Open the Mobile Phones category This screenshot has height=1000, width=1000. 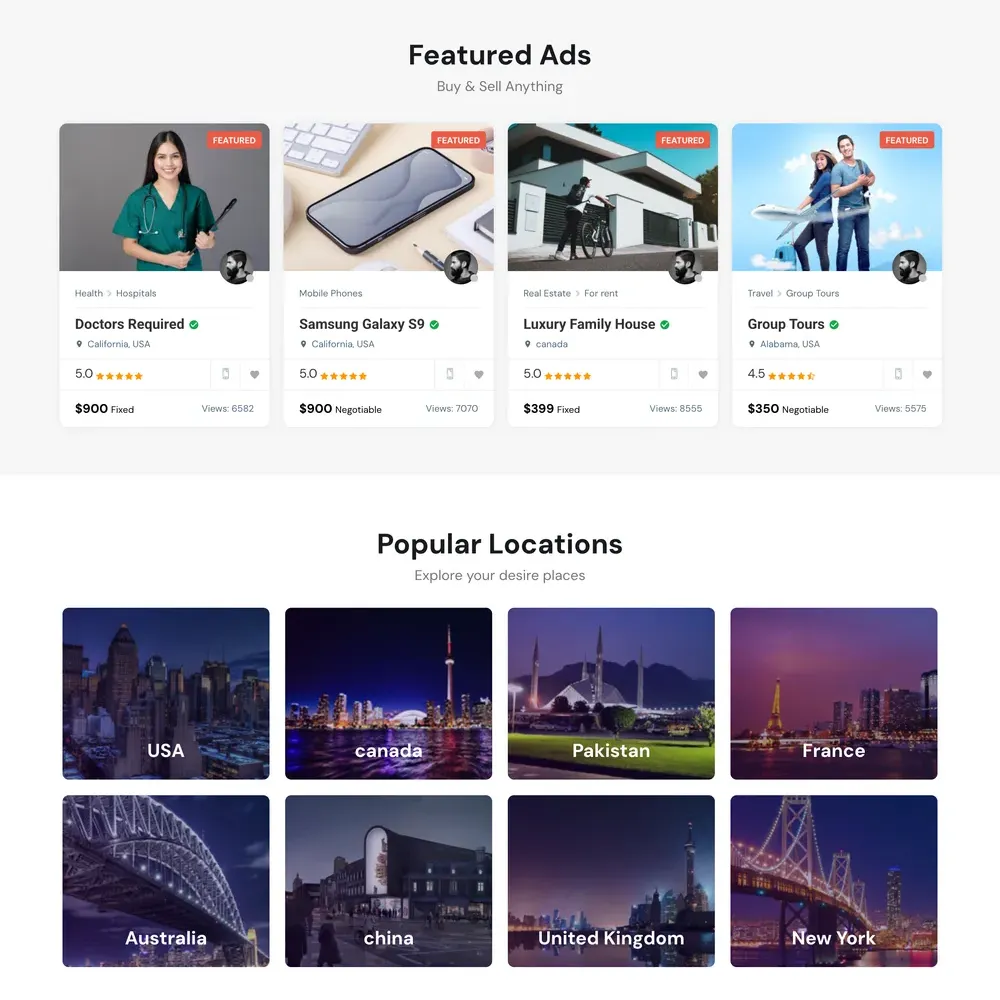point(330,293)
